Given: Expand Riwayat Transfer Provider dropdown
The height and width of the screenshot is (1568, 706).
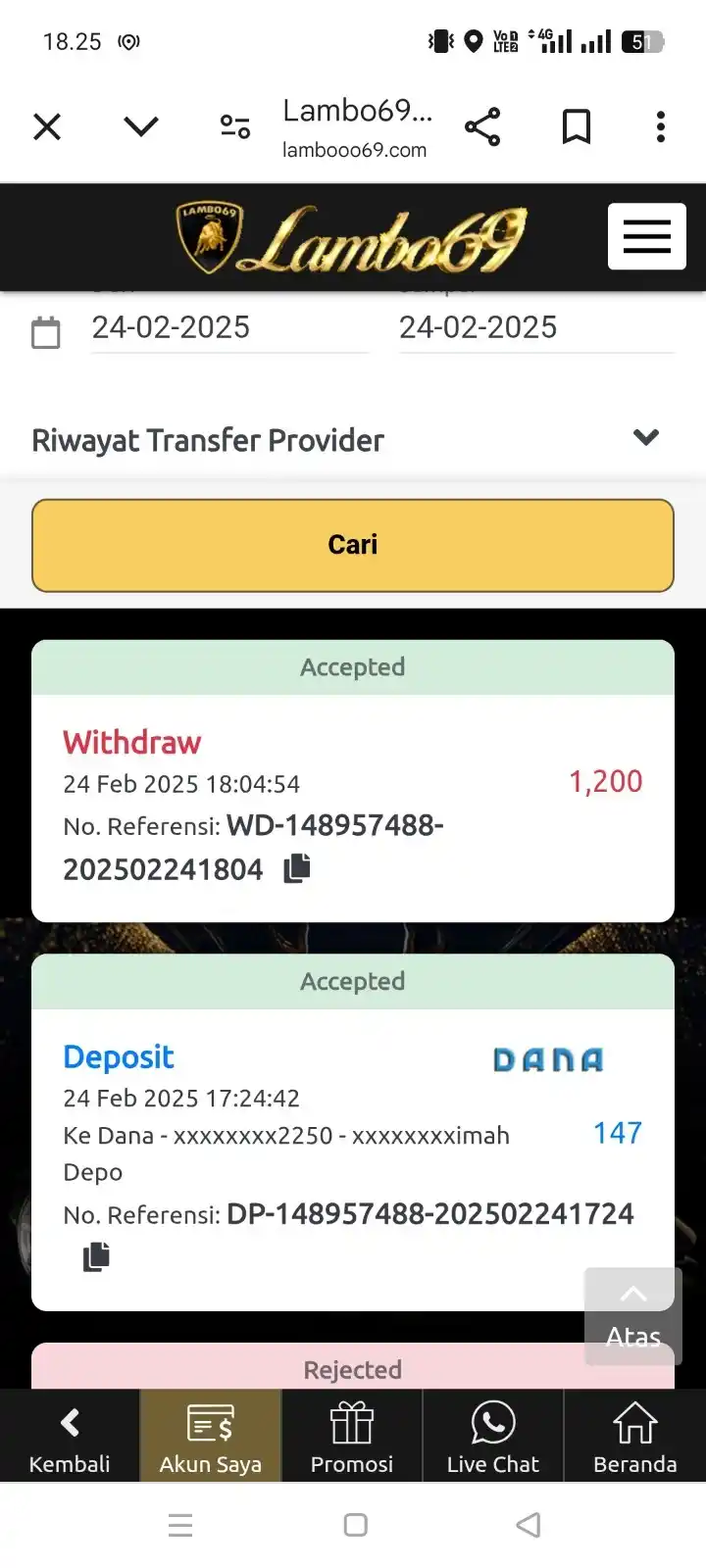Looking at the screenshot, I should pos(645,438).
